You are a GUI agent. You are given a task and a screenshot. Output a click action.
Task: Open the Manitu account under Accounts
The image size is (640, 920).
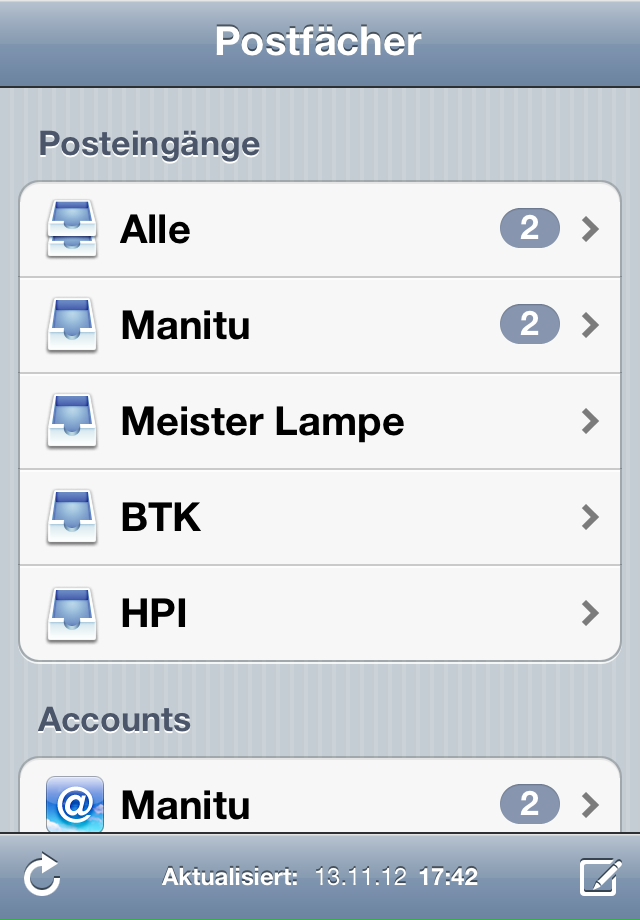point(320,804)
